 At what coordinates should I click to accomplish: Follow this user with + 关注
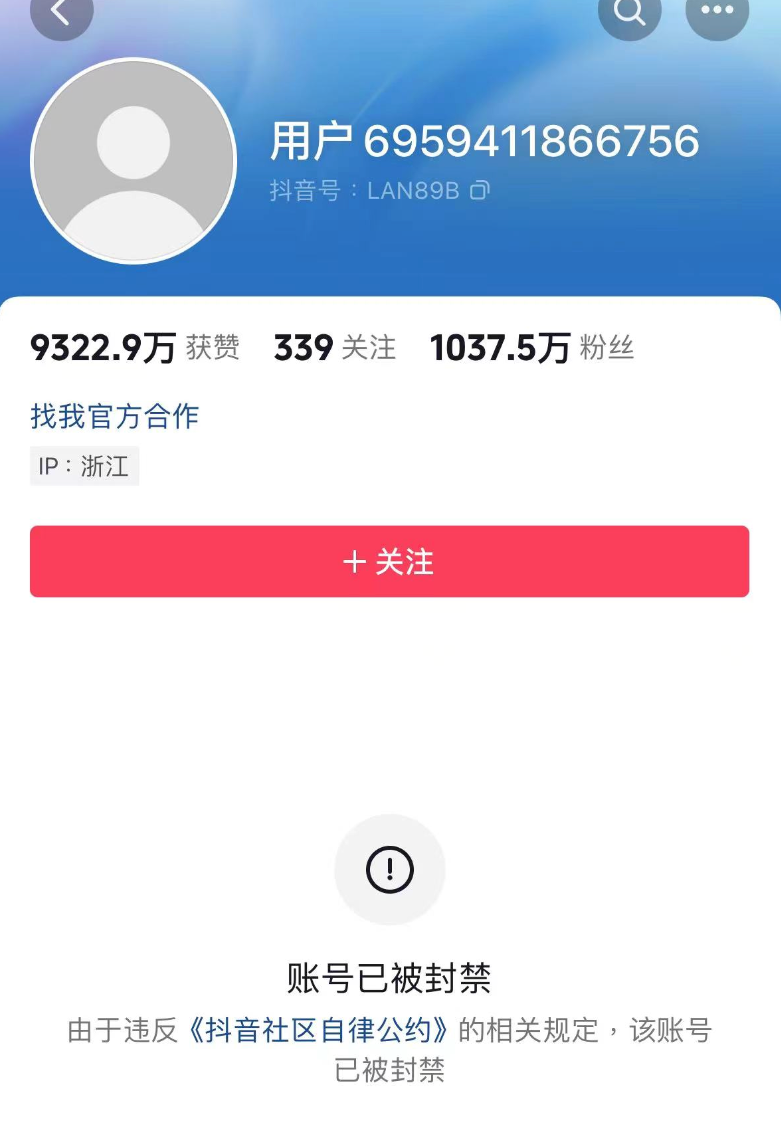click(x=389, y=561)
